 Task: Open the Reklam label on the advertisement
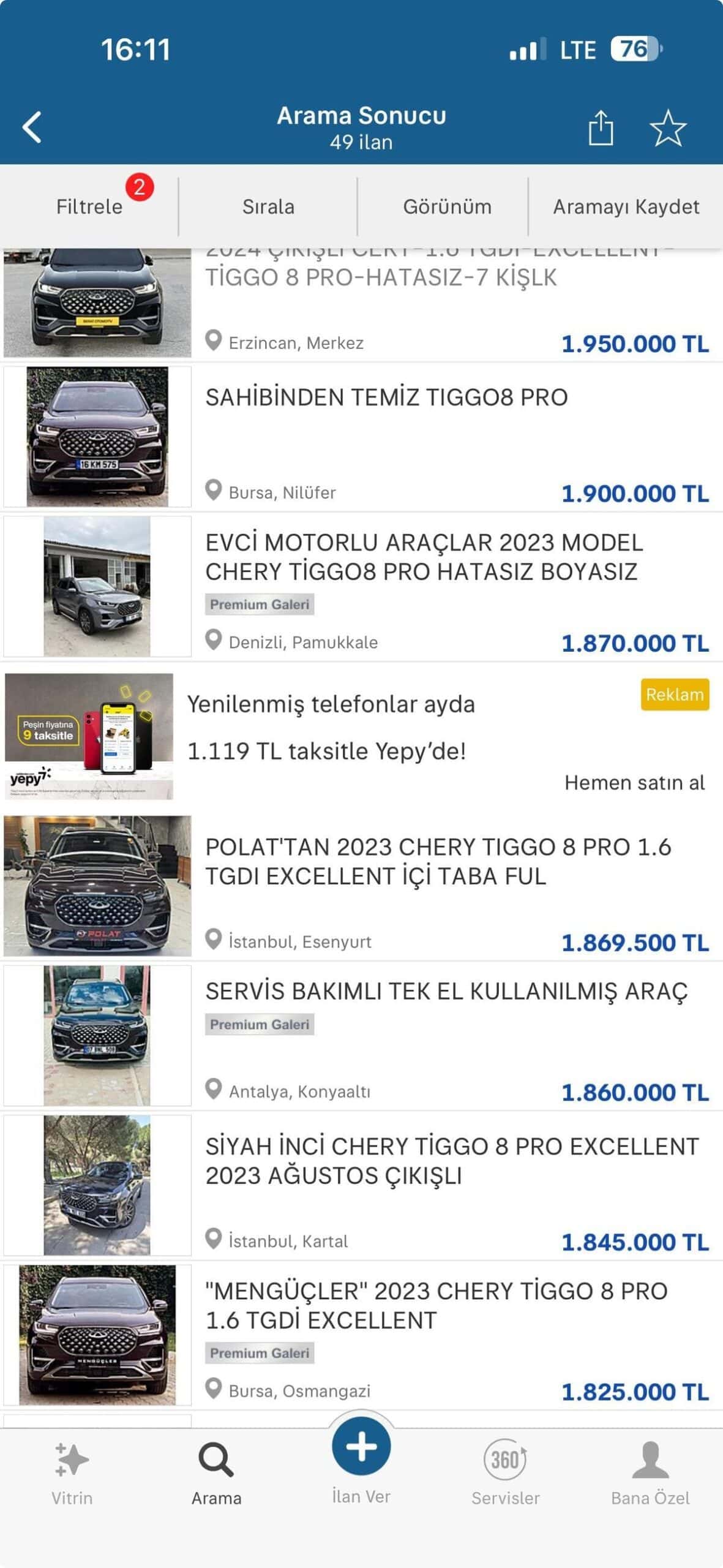(x=674, y=695)
